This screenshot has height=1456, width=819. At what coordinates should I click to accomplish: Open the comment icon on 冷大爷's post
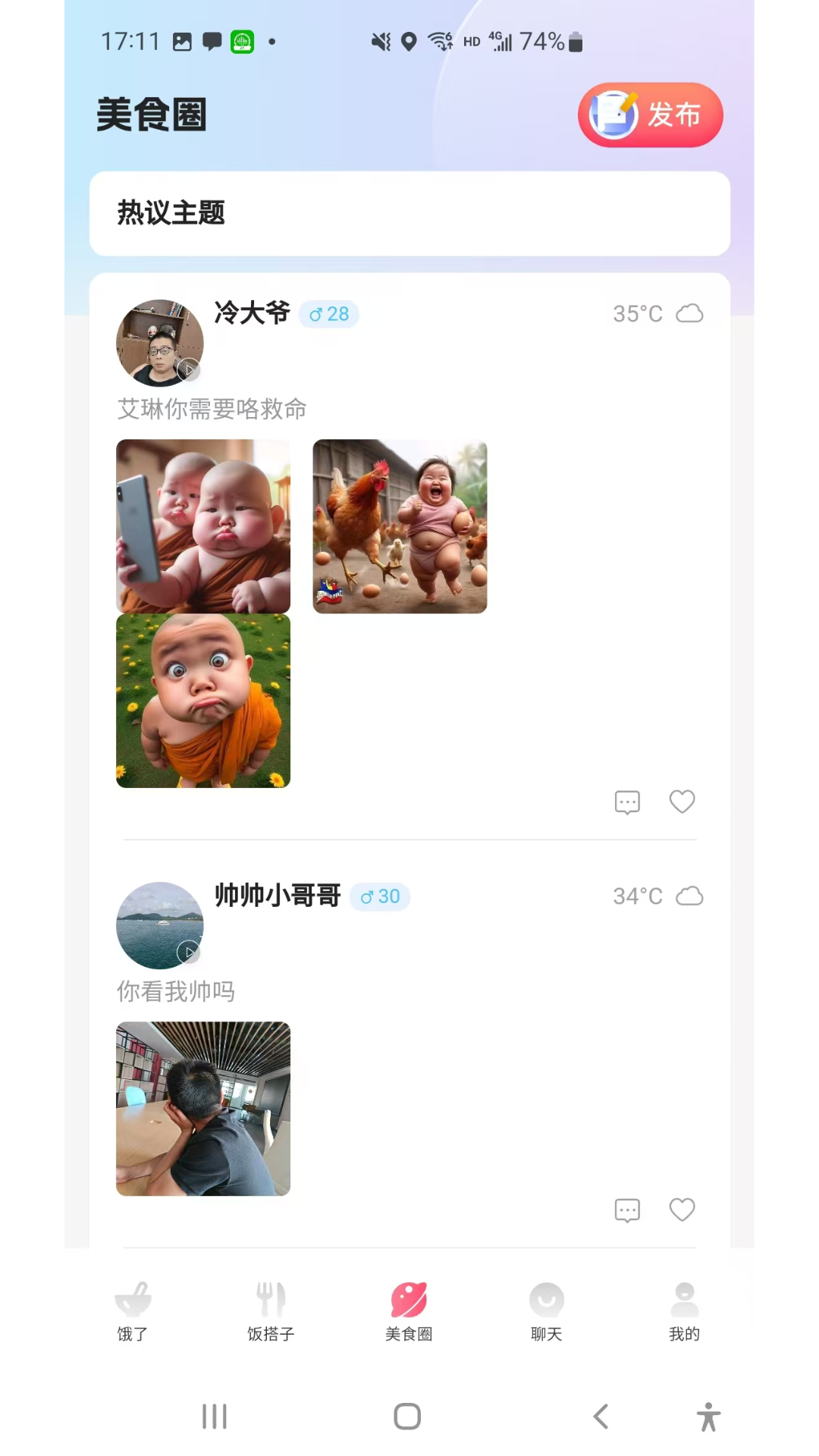point(626,802)
